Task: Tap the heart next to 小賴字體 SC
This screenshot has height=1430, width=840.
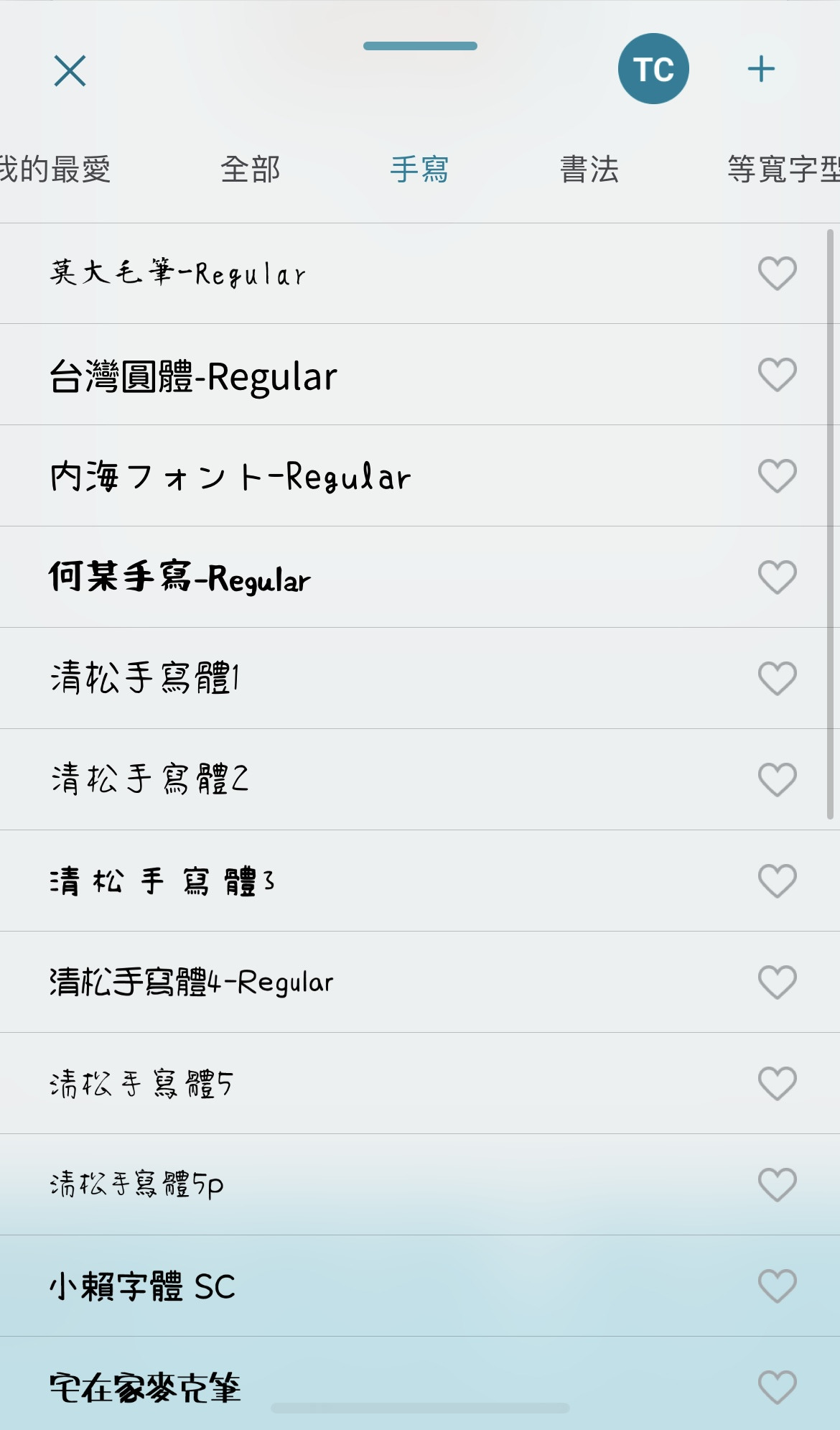Action: coord(778,1286)
